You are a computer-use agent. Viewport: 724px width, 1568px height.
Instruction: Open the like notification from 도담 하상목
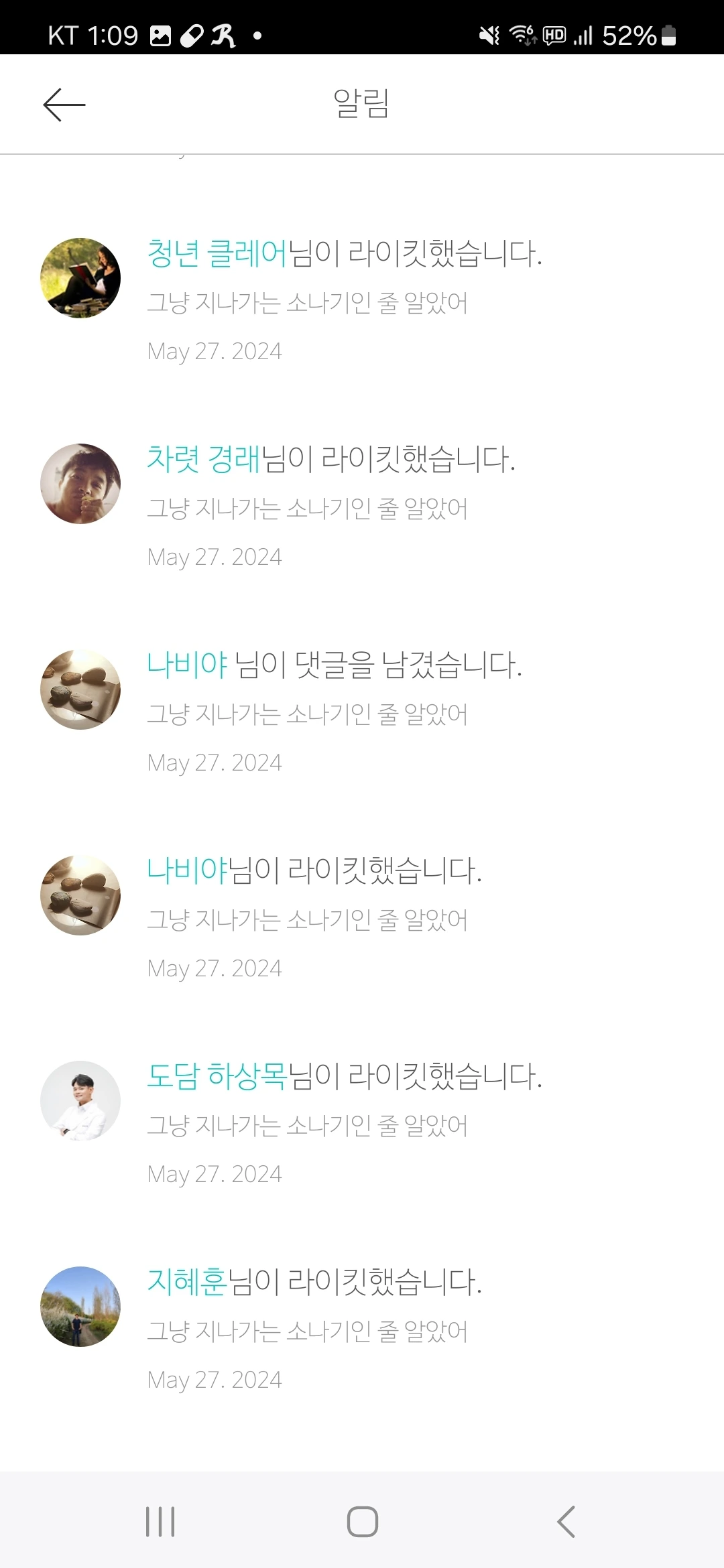362,1123
